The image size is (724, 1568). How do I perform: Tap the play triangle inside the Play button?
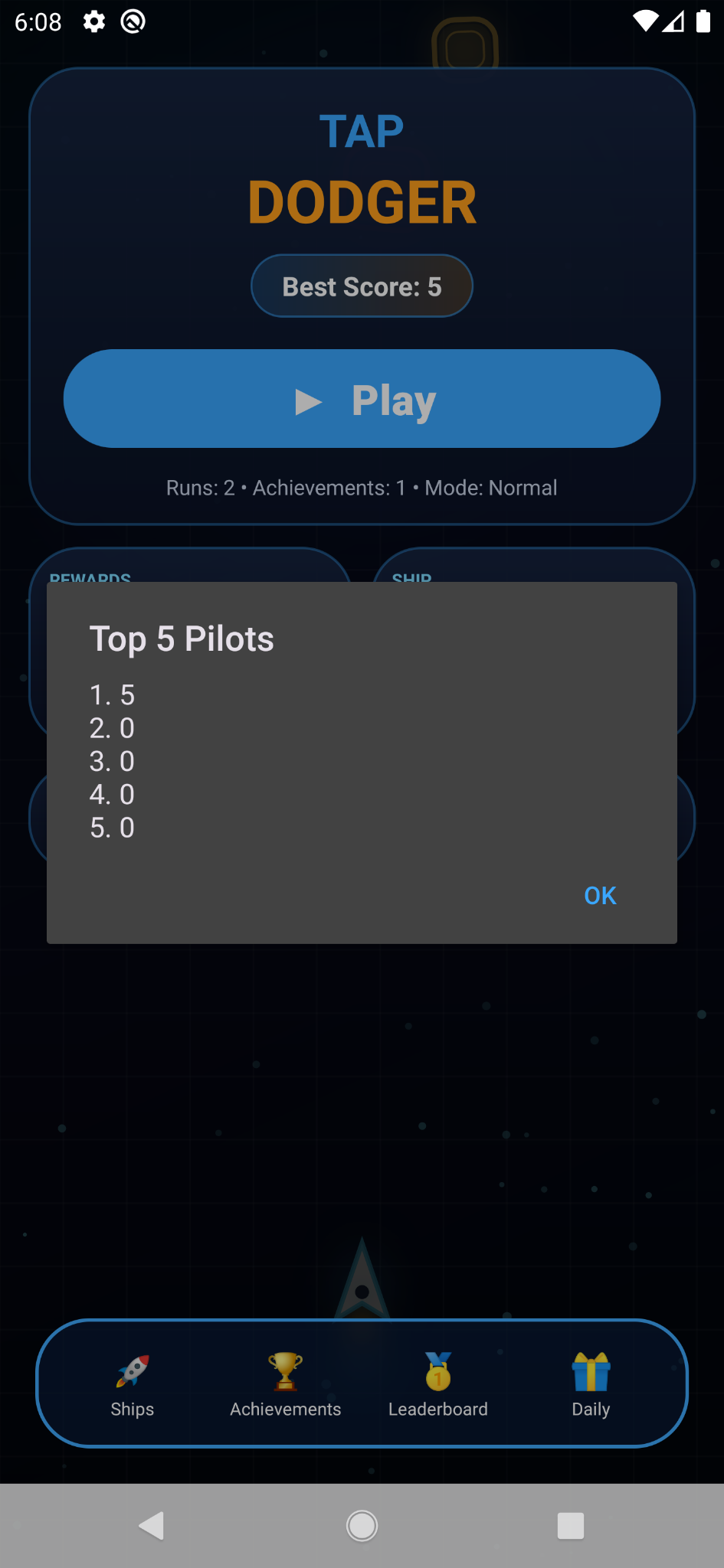click(310, 400)
